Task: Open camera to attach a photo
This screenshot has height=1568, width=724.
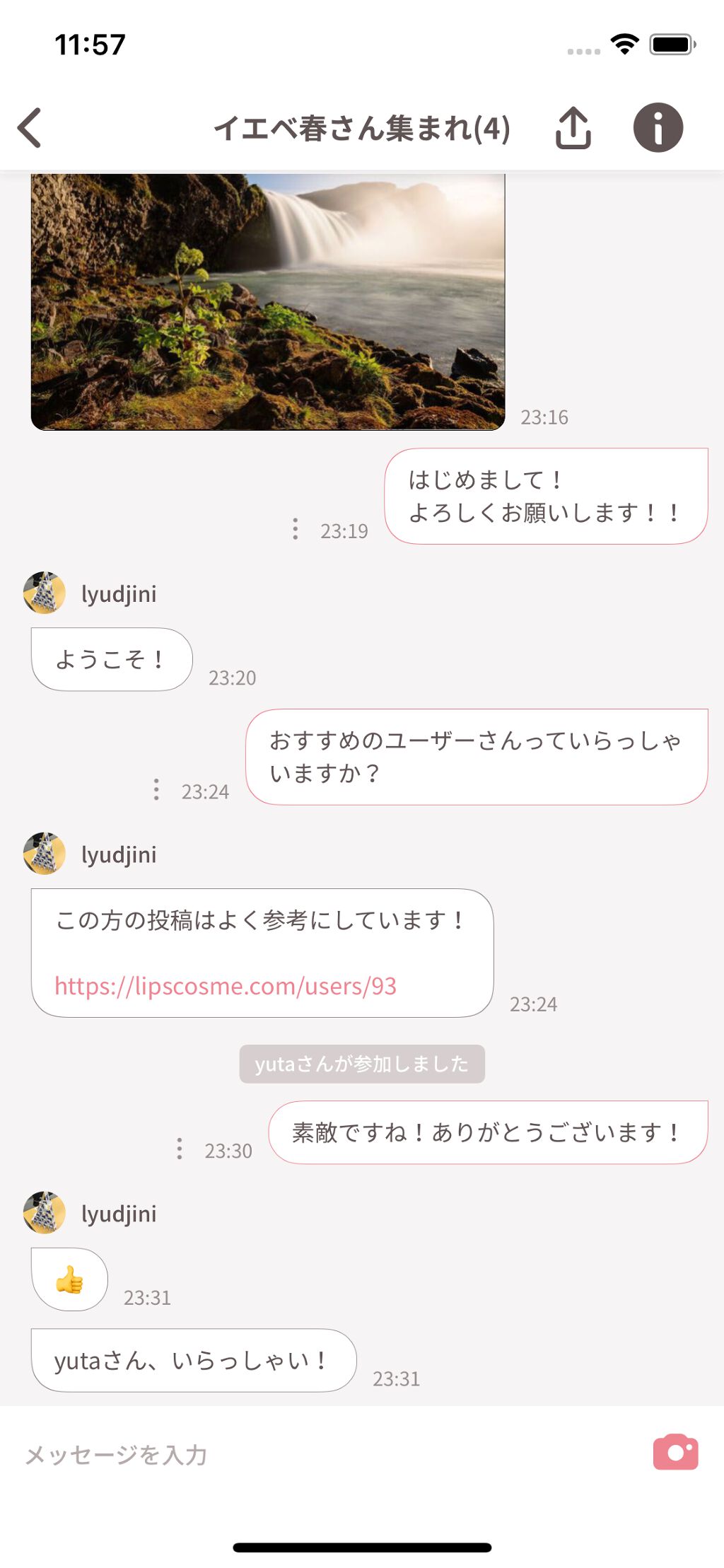Action: pos(675,1453)
